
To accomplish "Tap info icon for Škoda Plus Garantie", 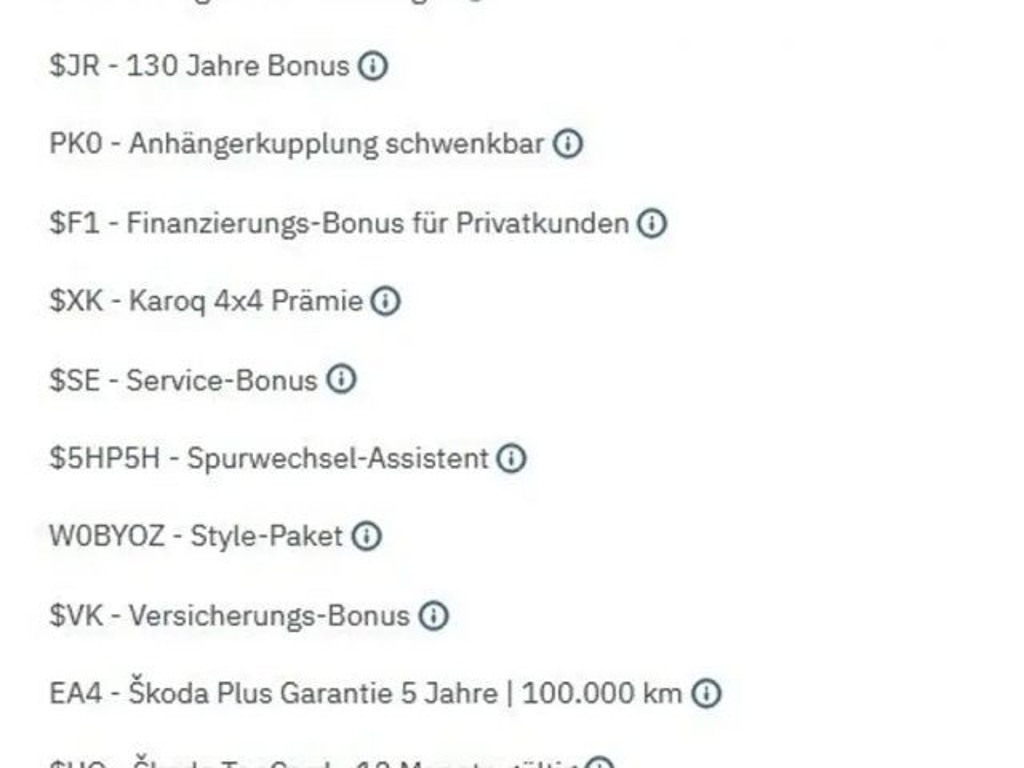I will coord(706,693).
